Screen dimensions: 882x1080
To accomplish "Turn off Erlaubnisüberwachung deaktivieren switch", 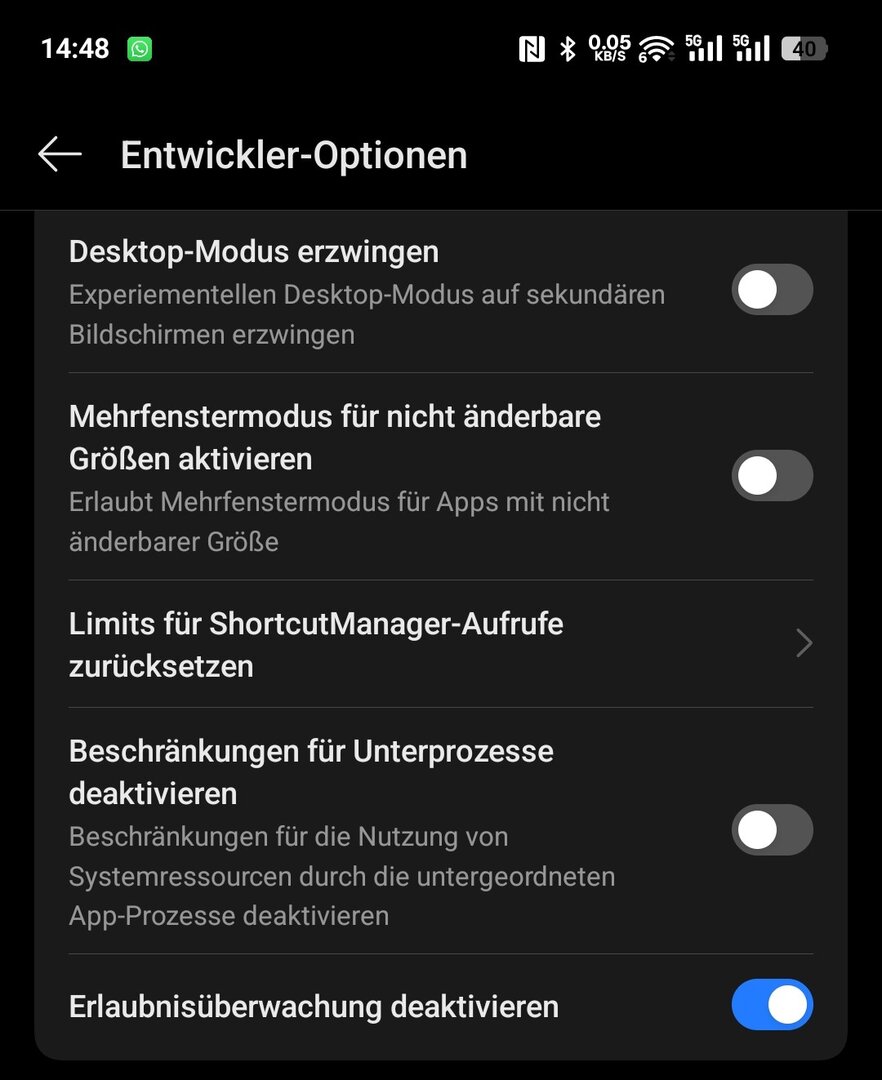I will click(x=772, y=1005).
